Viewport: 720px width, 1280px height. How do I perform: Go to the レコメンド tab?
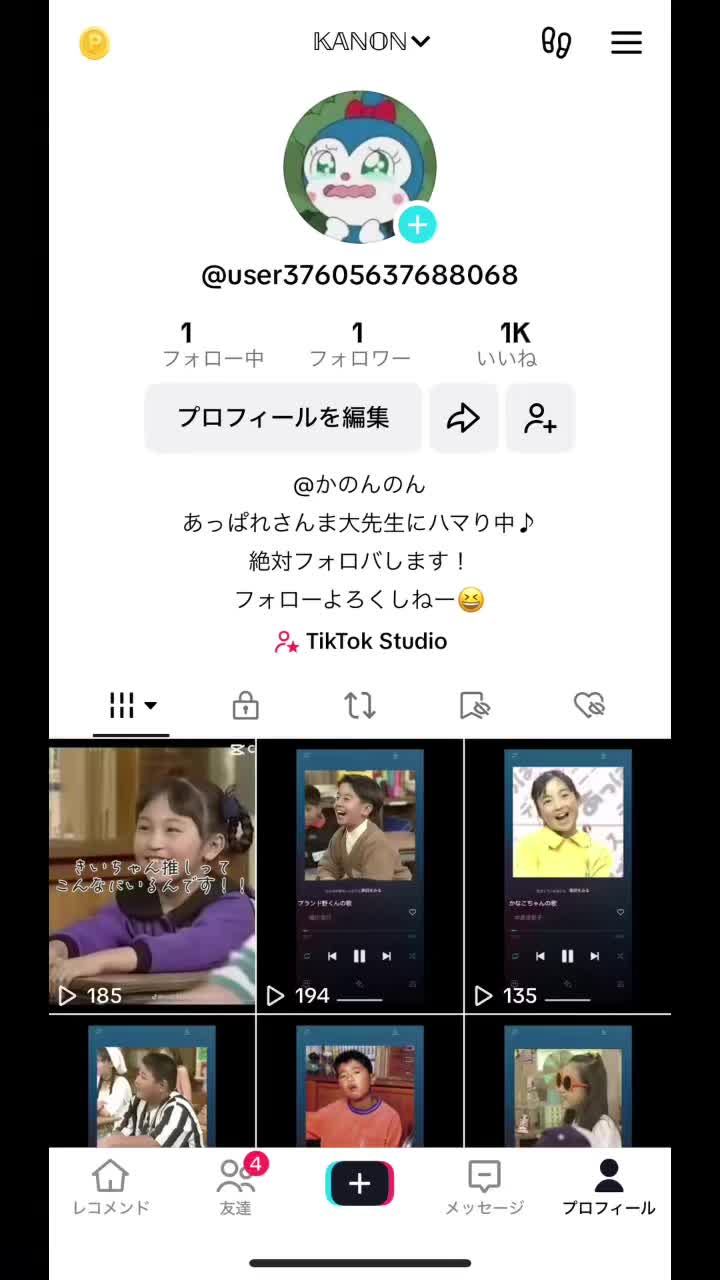(110, 1187)
